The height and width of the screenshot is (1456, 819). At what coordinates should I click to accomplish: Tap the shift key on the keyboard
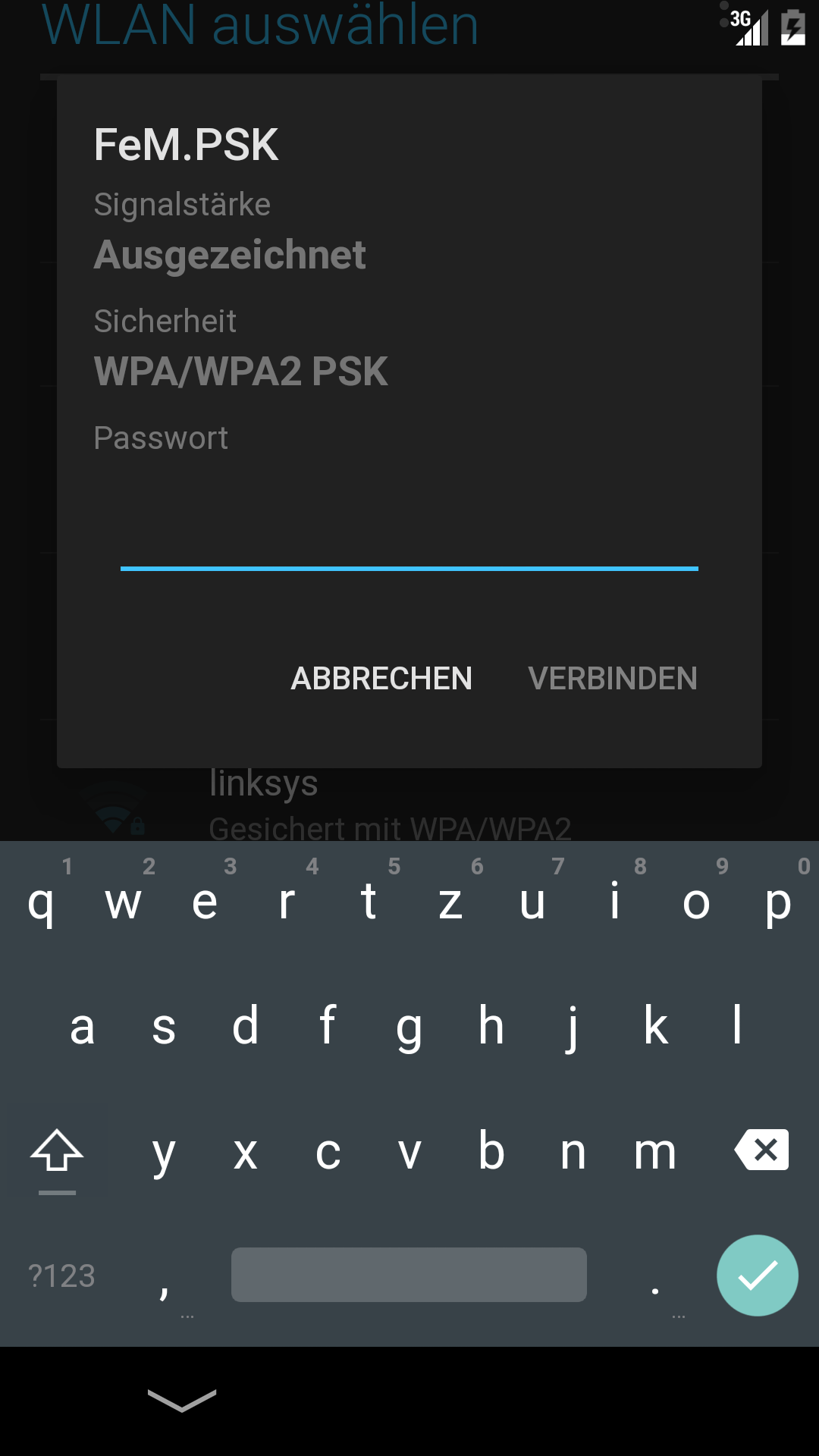tap(57, 1153)
